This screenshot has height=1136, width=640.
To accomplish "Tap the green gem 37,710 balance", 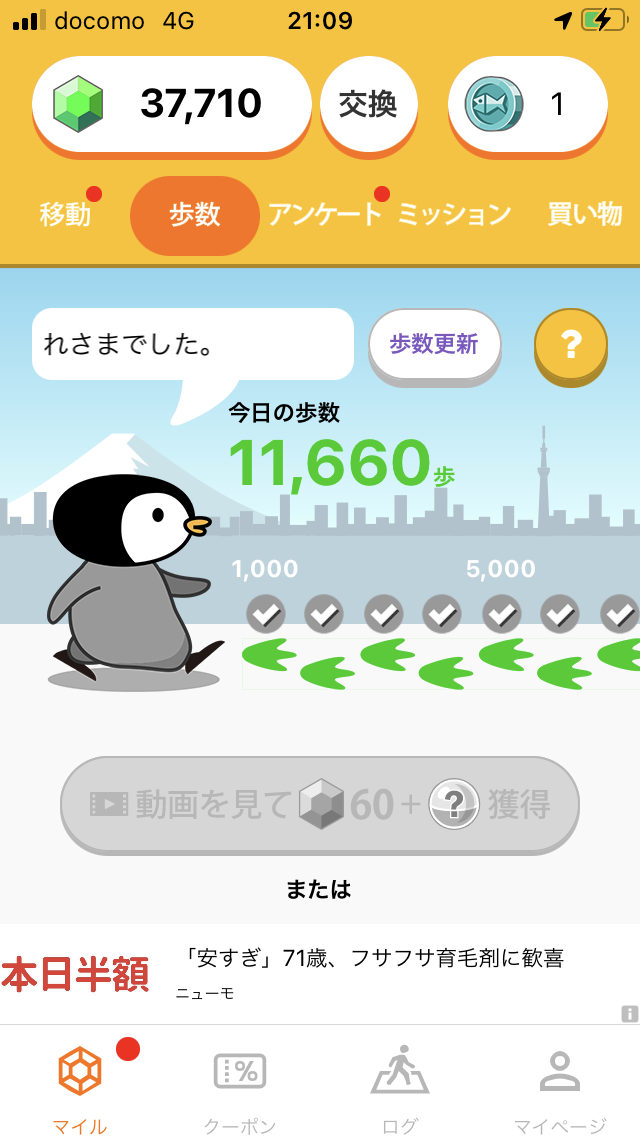I will click(172, 104).
